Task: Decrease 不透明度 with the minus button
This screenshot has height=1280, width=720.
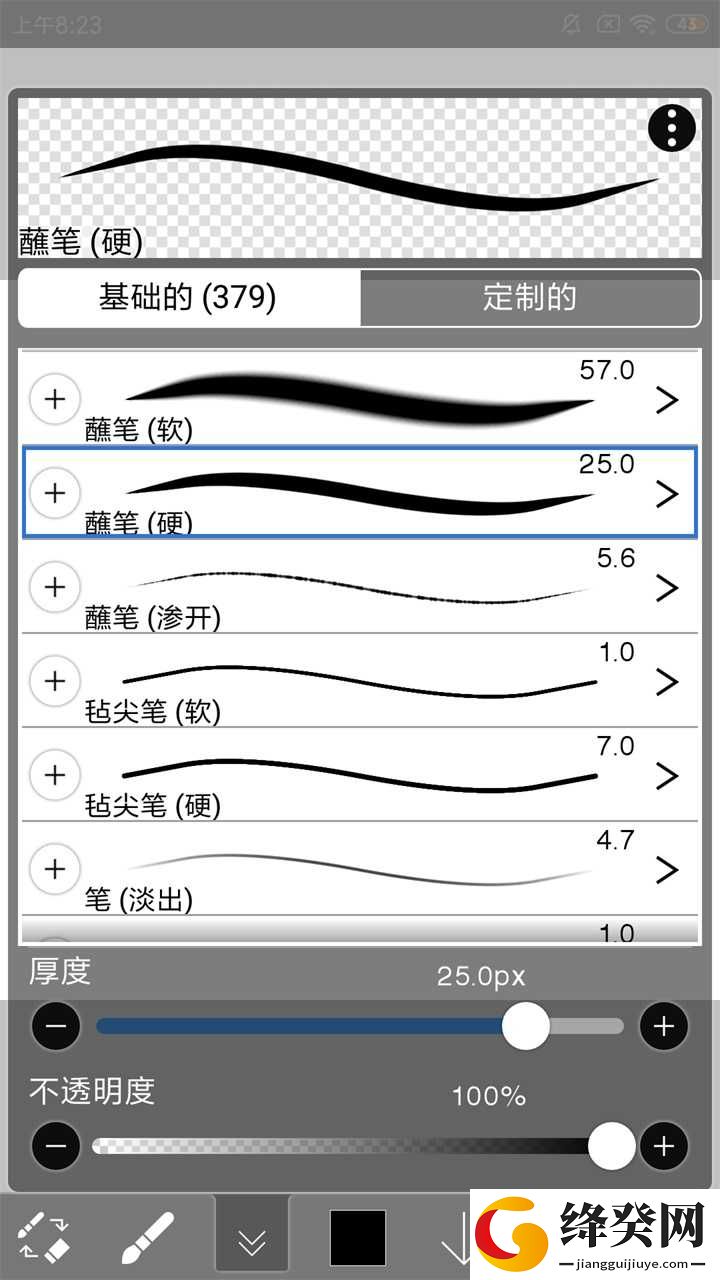Action: point(56,1146)
